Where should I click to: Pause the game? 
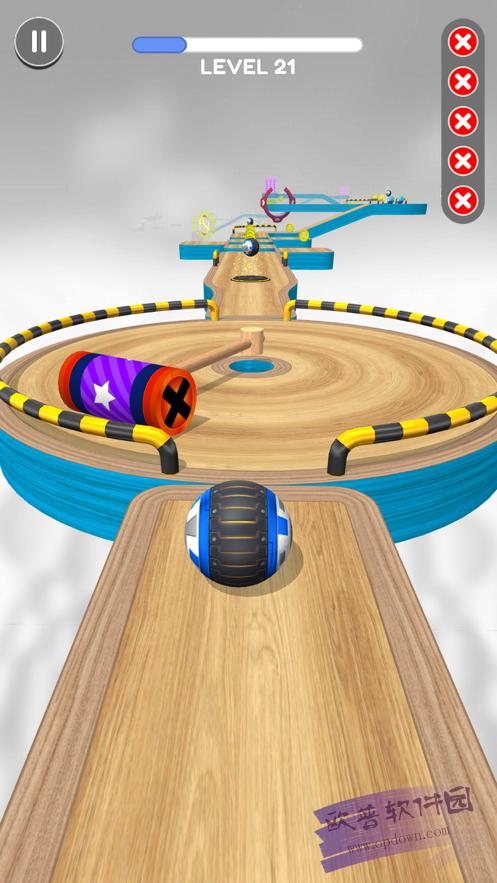pyautogui.click(x=39, y=42)
